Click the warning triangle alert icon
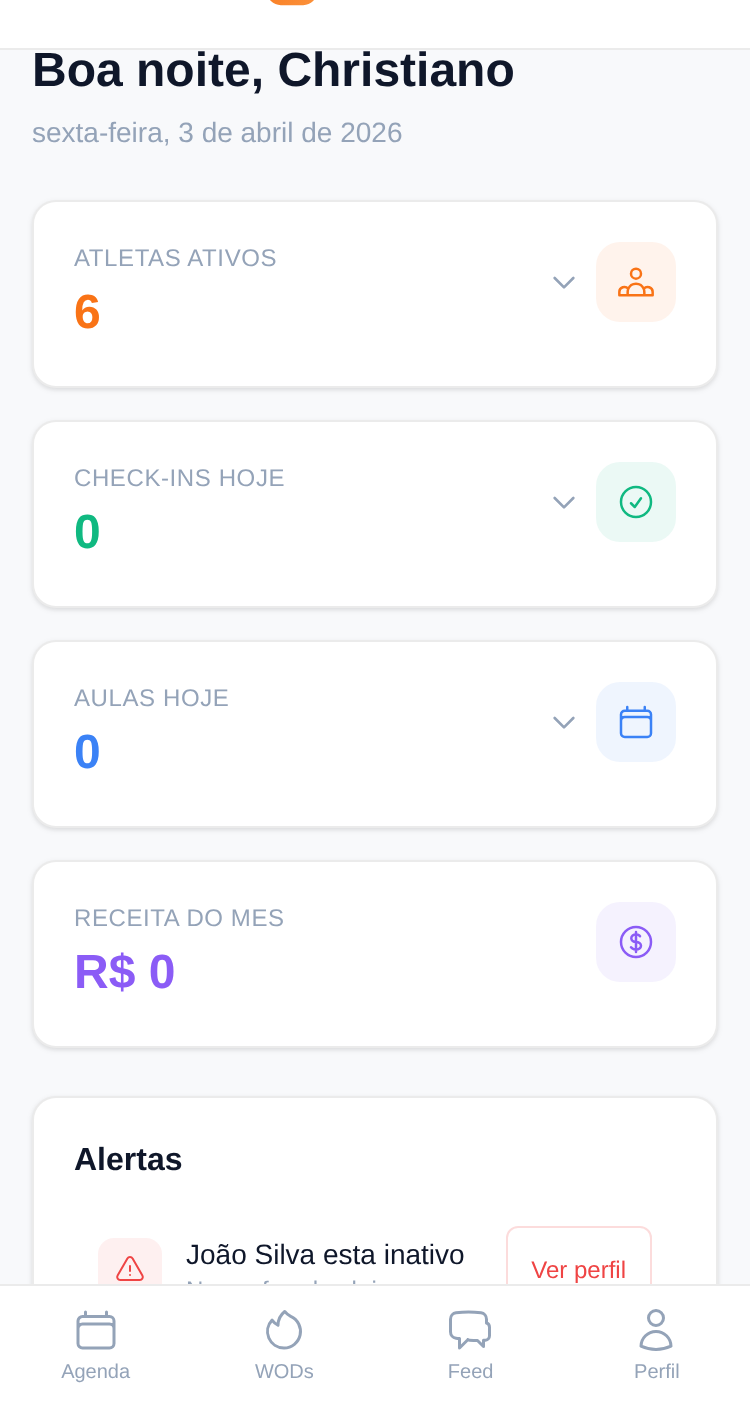Screen dimensions: 750x1412 tap(130, 1268)
